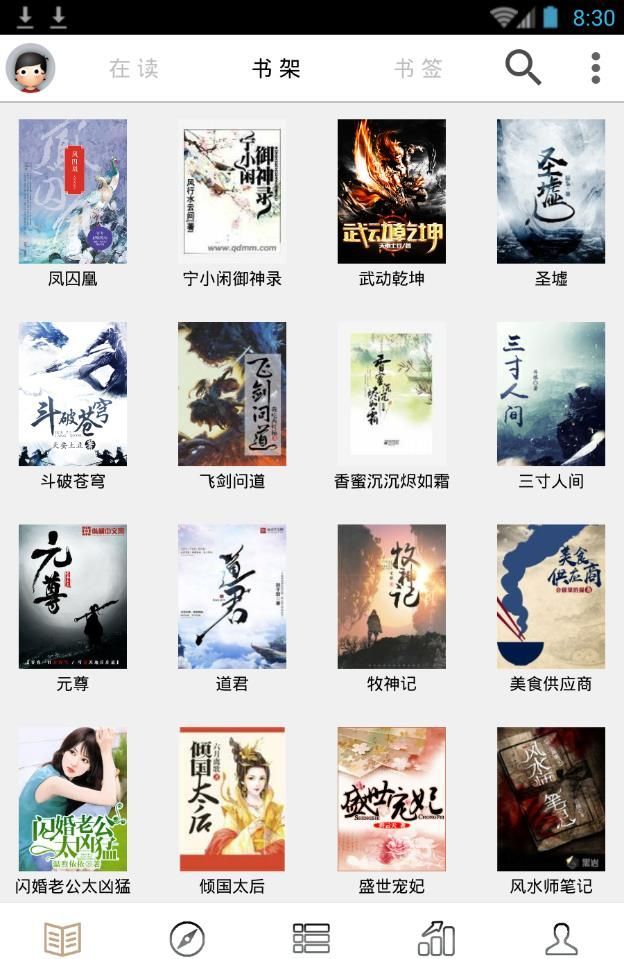The height and width of the screenshot is (959, 624).
Task: Open the overflow menu
Action: [595, 68]
